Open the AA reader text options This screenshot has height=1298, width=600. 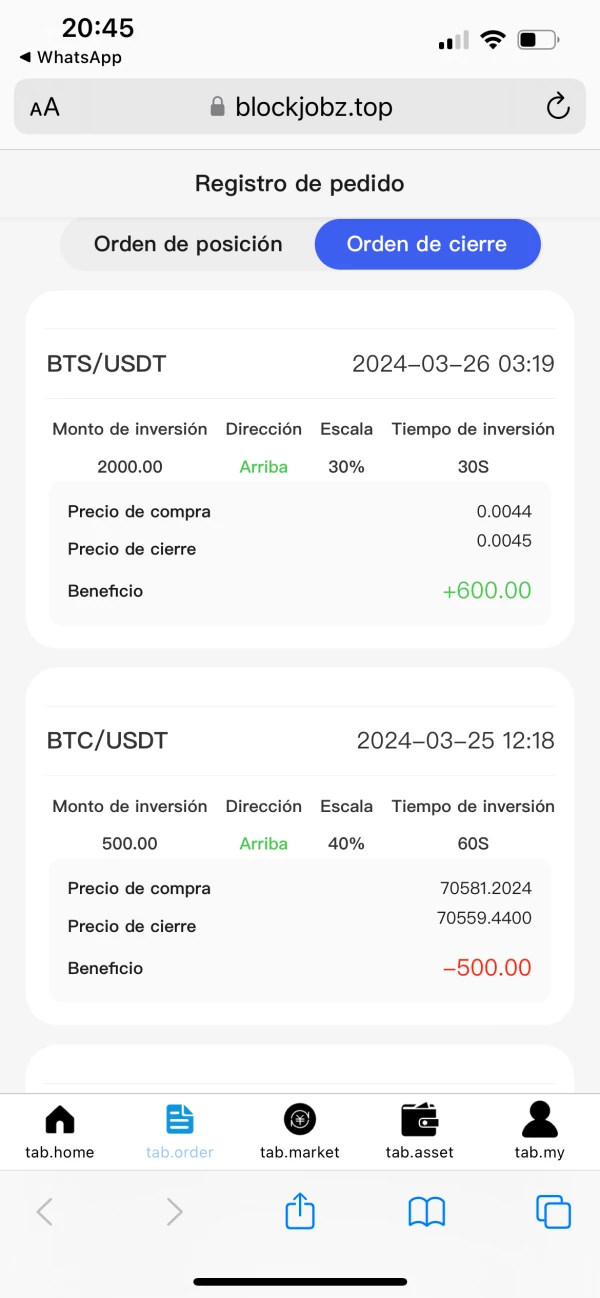[x=45, y=107]
